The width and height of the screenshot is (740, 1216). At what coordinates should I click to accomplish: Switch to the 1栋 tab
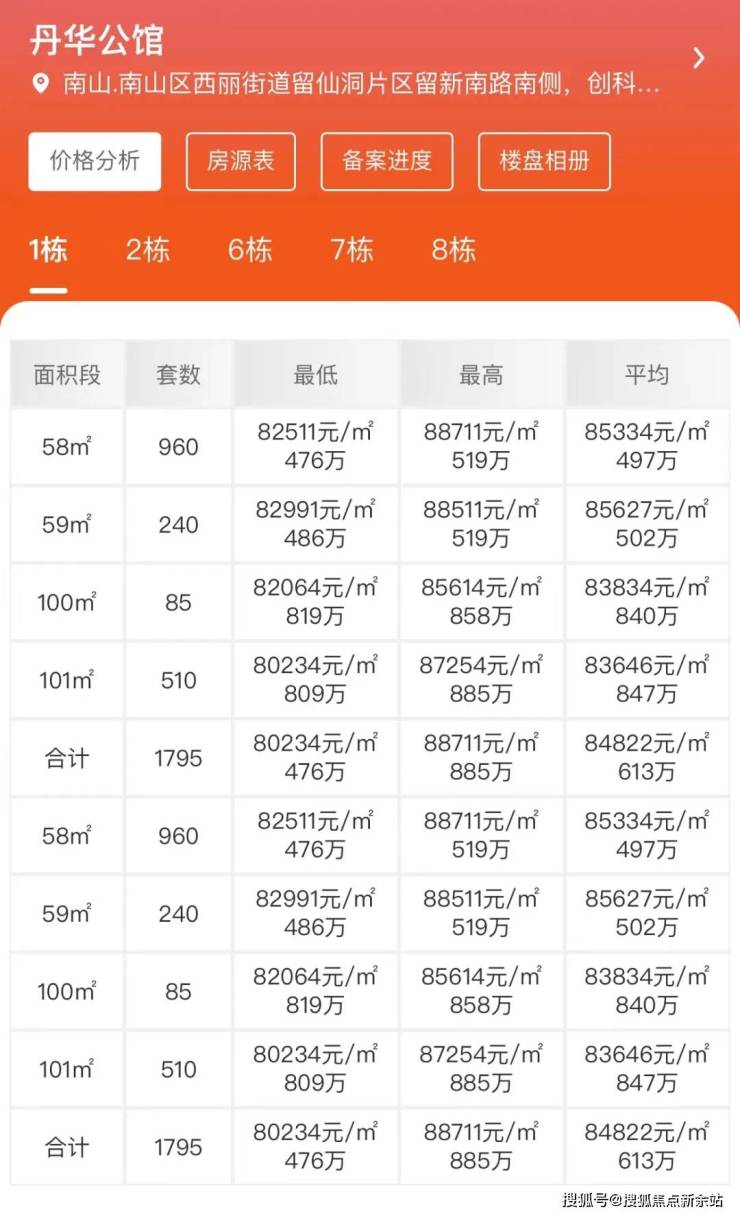[x=48, y=250]
